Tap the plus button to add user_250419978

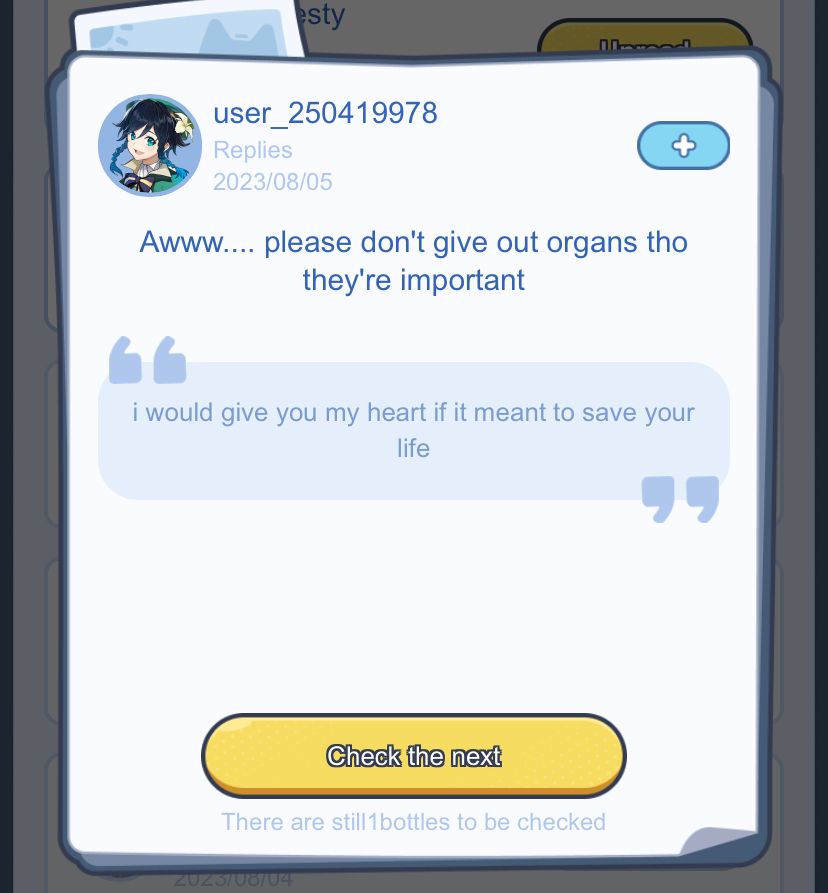pos(683,146)
